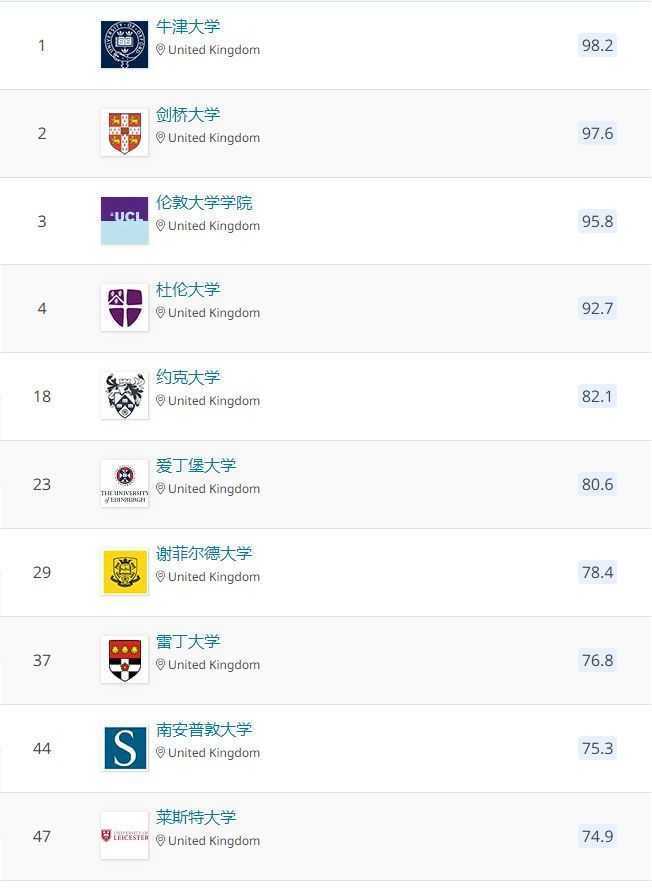Viewport: 652px width, 888px height.
Task: Go to the 谢菲尔德大学 page
Action: tap(204, 554)
